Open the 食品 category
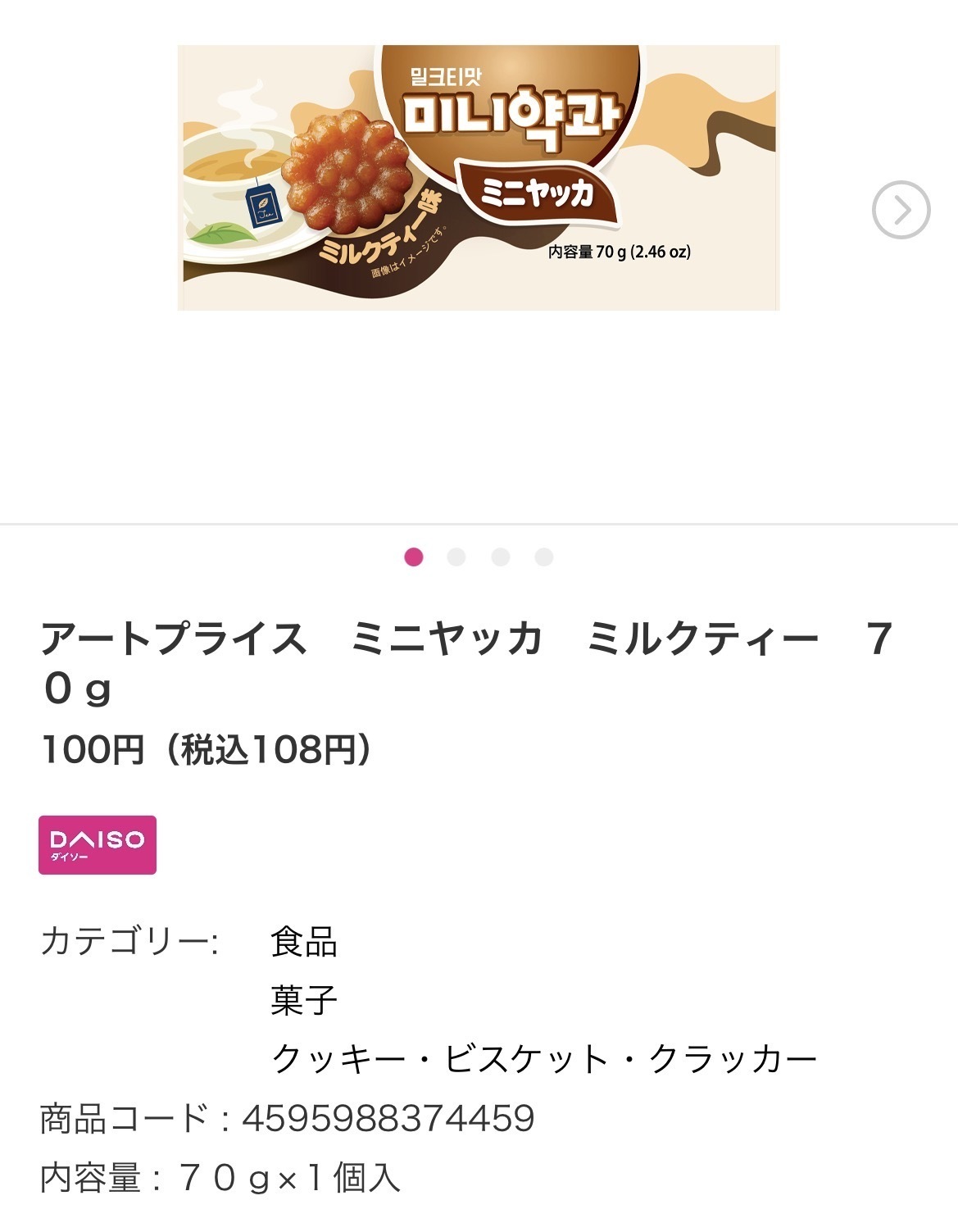This screenshot has height=1232, width=958. click(304, 941)
